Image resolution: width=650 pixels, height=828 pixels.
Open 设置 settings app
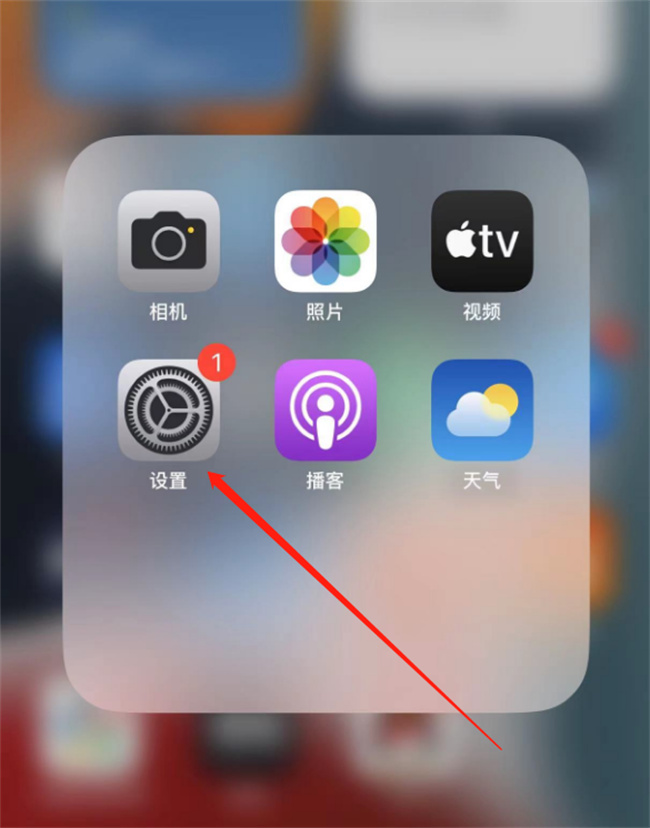[168, 410]
